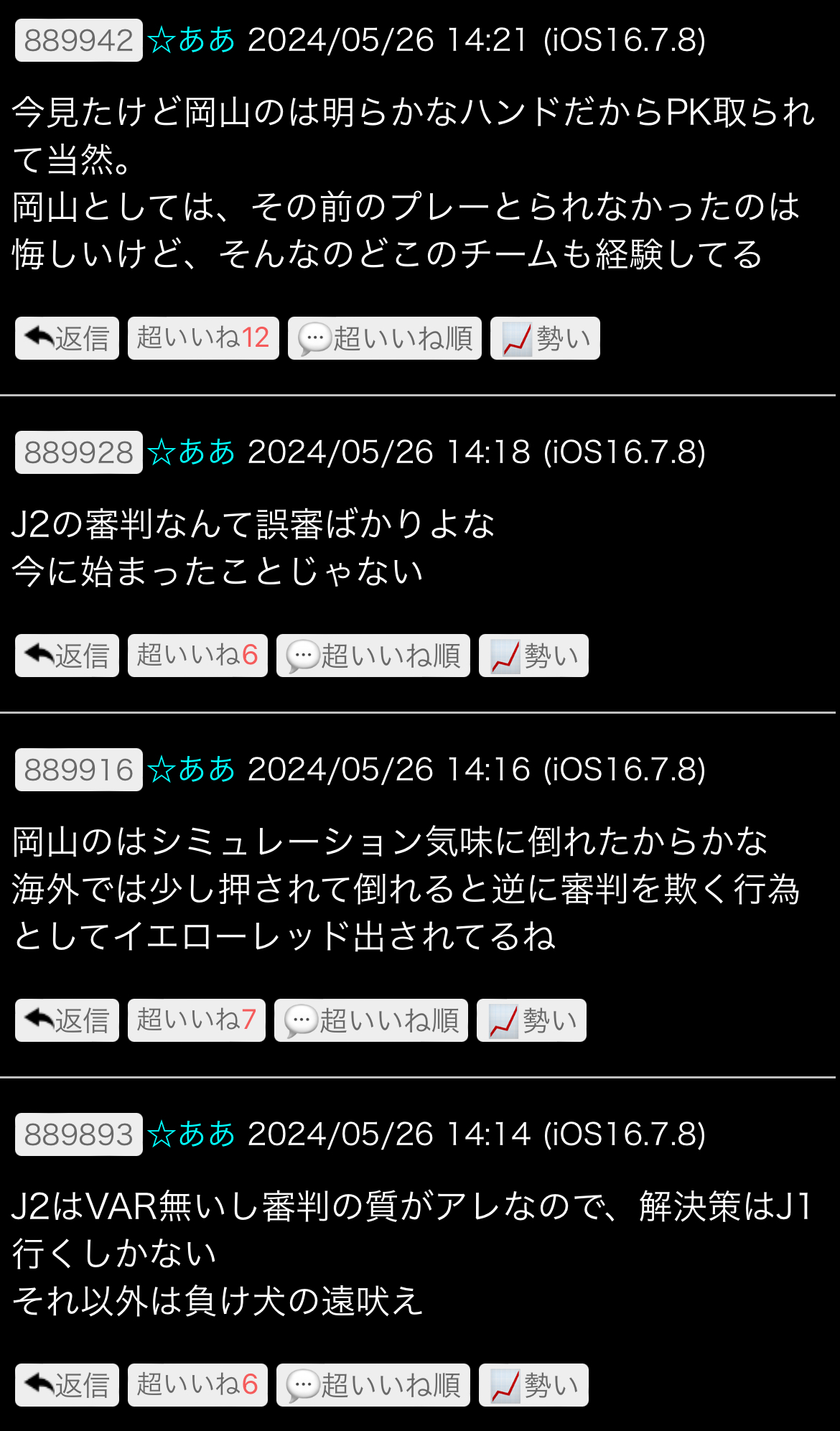Reply to comment 889942
The height and width of the screenshot is (1431, 840).
tap(67, 338)
